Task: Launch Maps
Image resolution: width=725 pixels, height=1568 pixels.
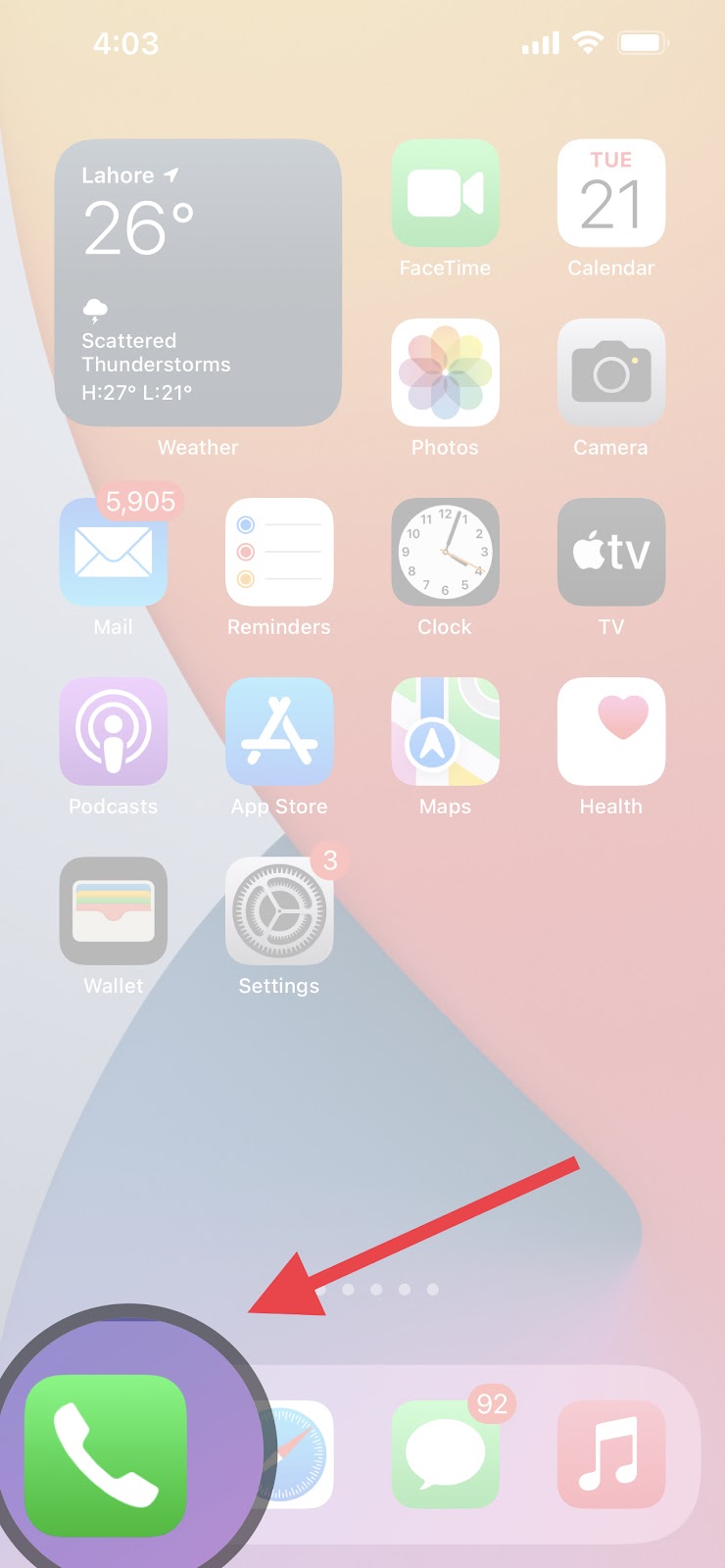Action: tap(445, 731)
